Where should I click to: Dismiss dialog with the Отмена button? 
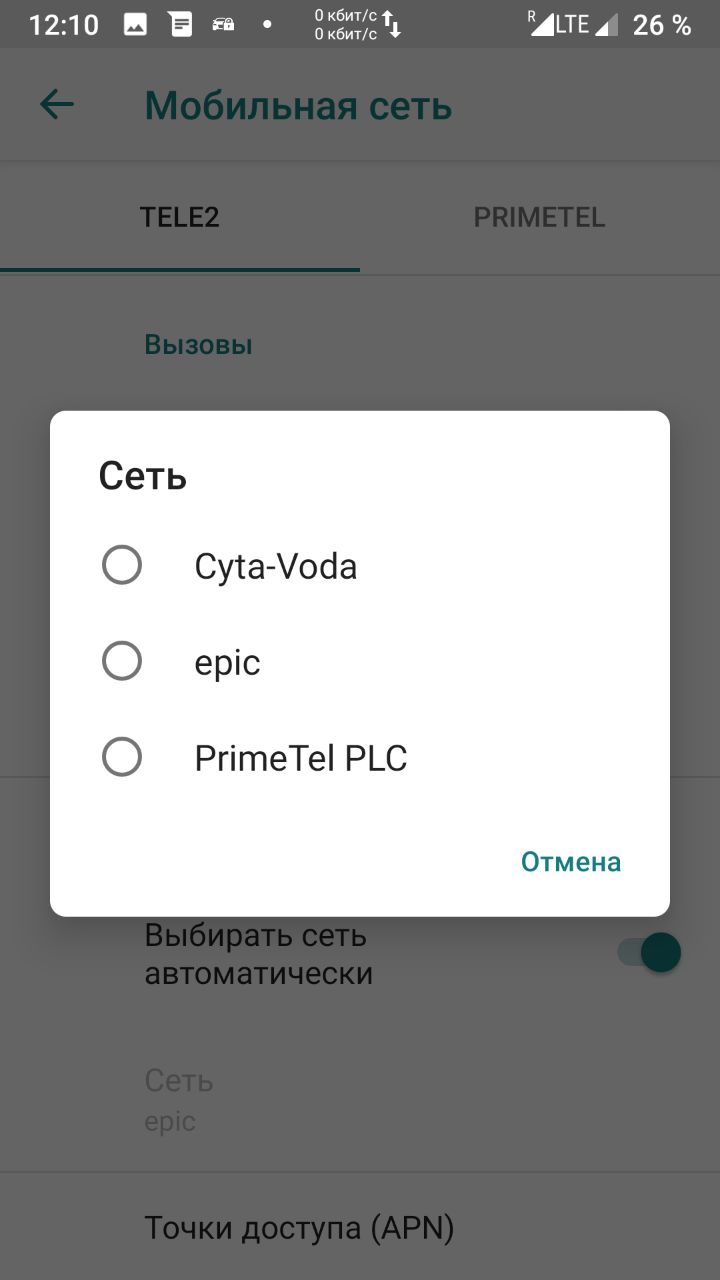[570, 862]
